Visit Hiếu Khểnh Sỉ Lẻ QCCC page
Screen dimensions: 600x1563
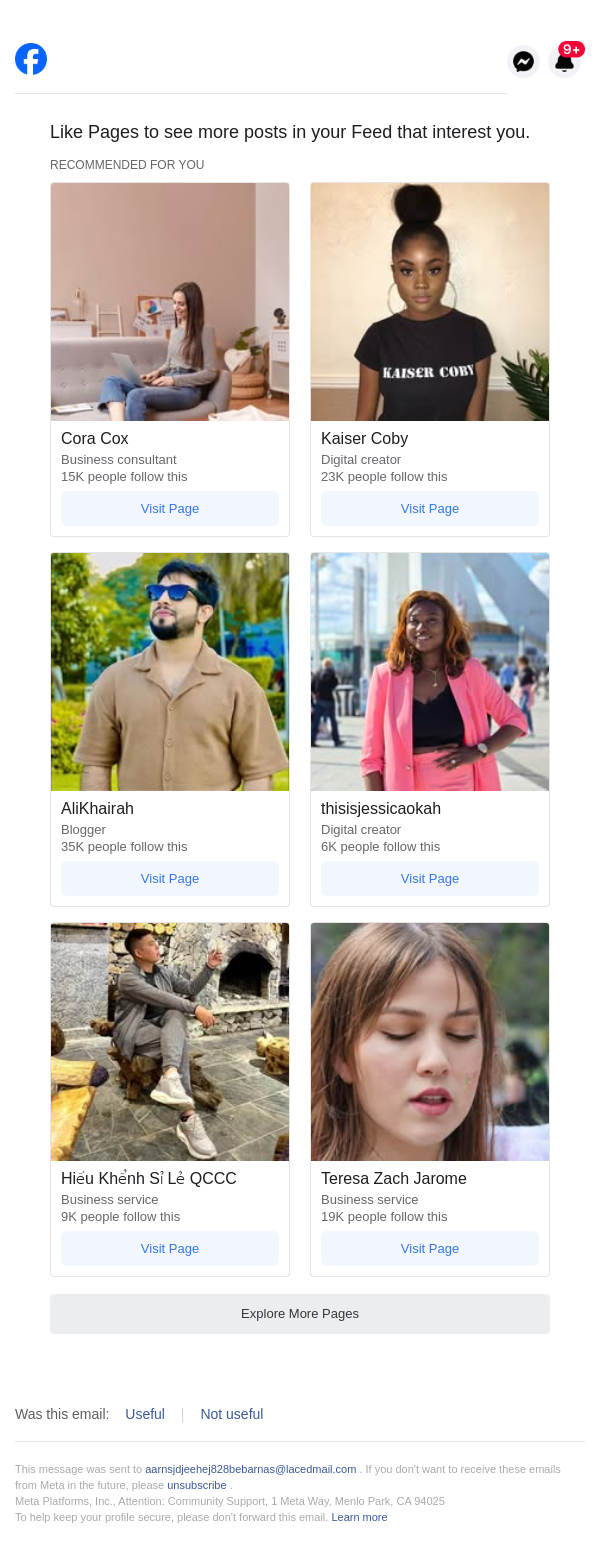170,1248
